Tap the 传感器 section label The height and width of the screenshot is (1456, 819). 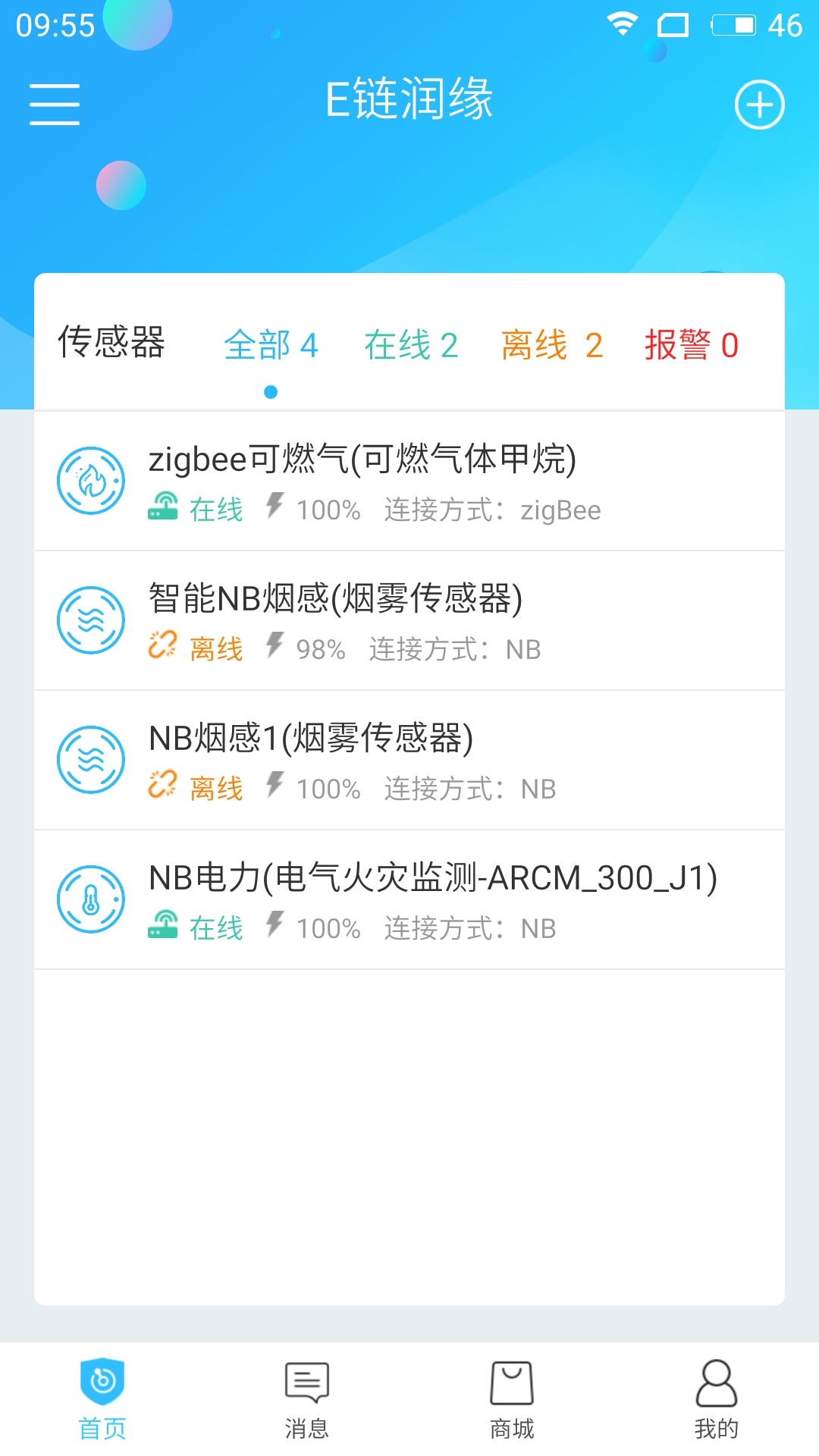coord(111,344)
